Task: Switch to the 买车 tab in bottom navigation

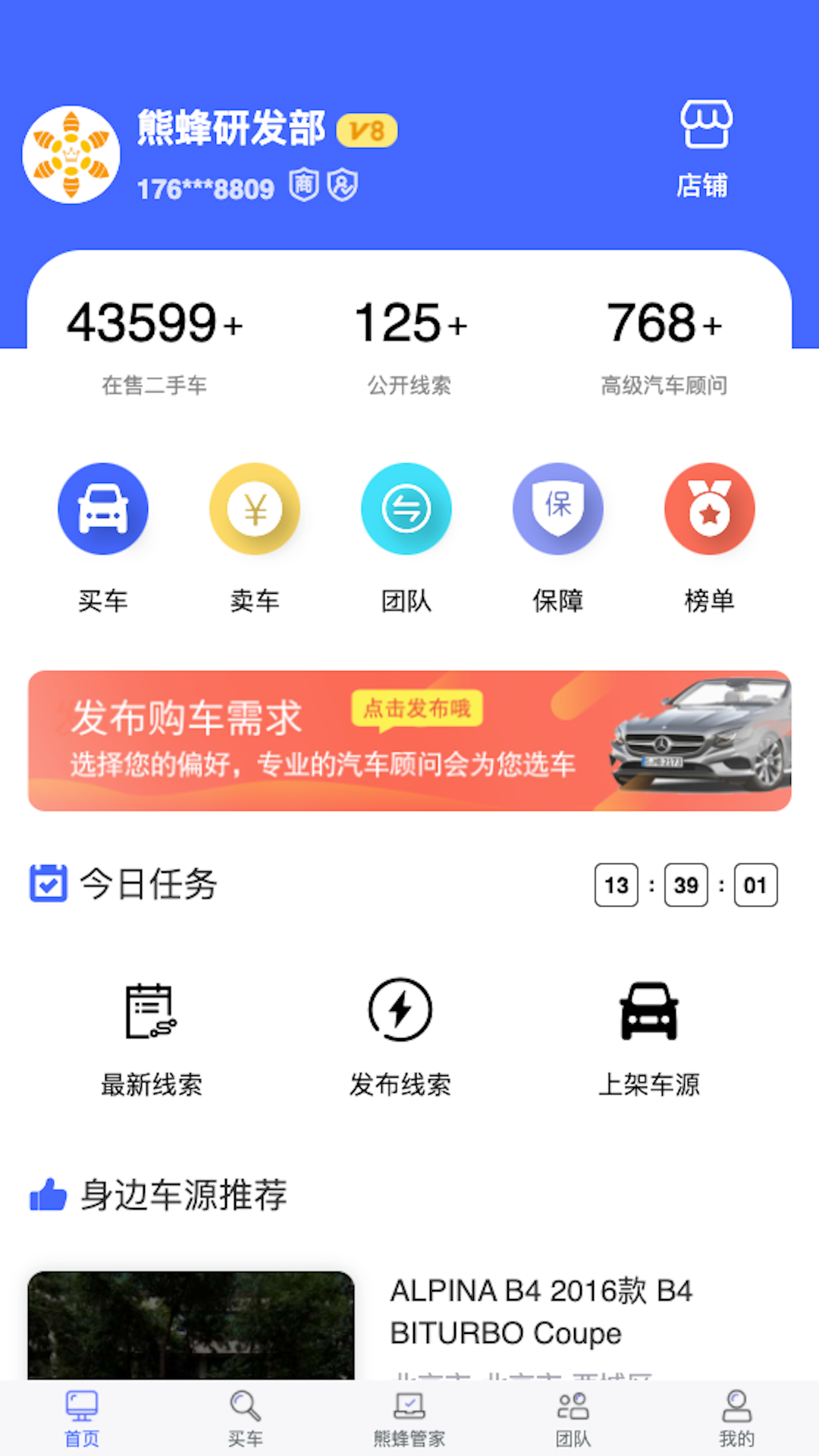Action: 246,1418
